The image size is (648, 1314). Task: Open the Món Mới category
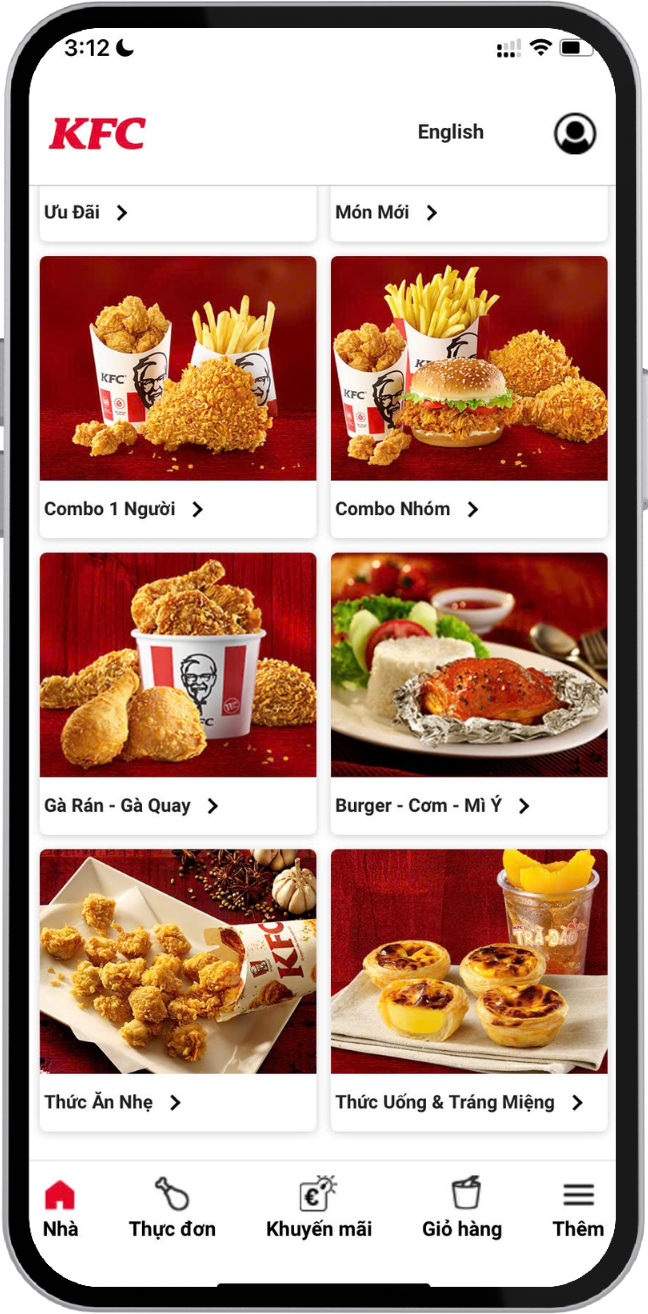click(387, 212)
